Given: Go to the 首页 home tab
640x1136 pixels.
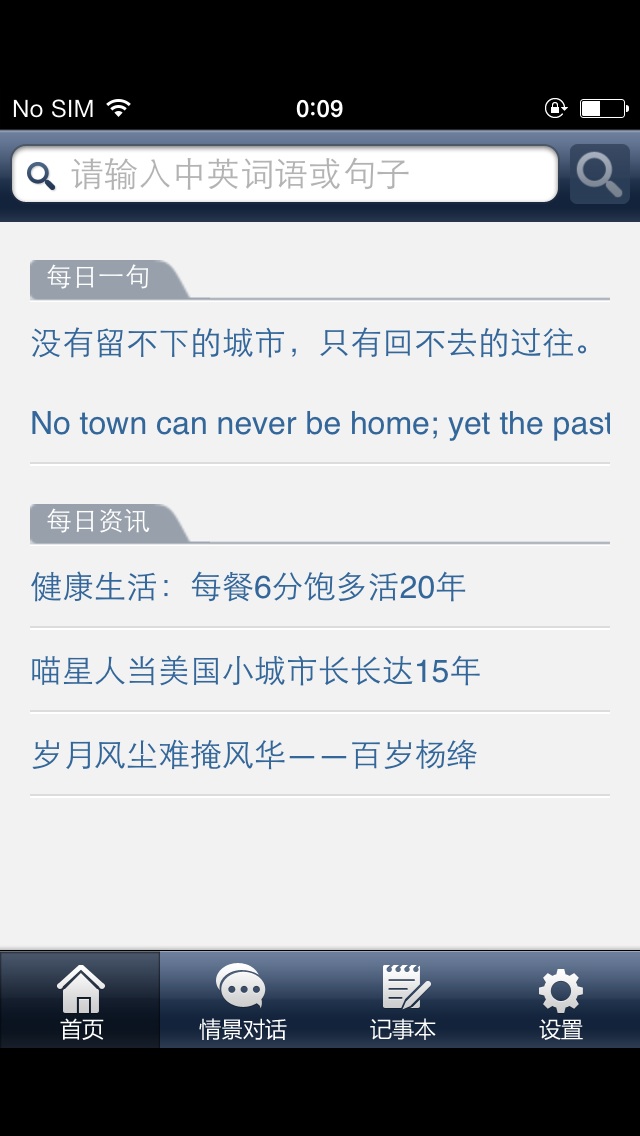Looking at the screenshot, I should coord(81,1000).
